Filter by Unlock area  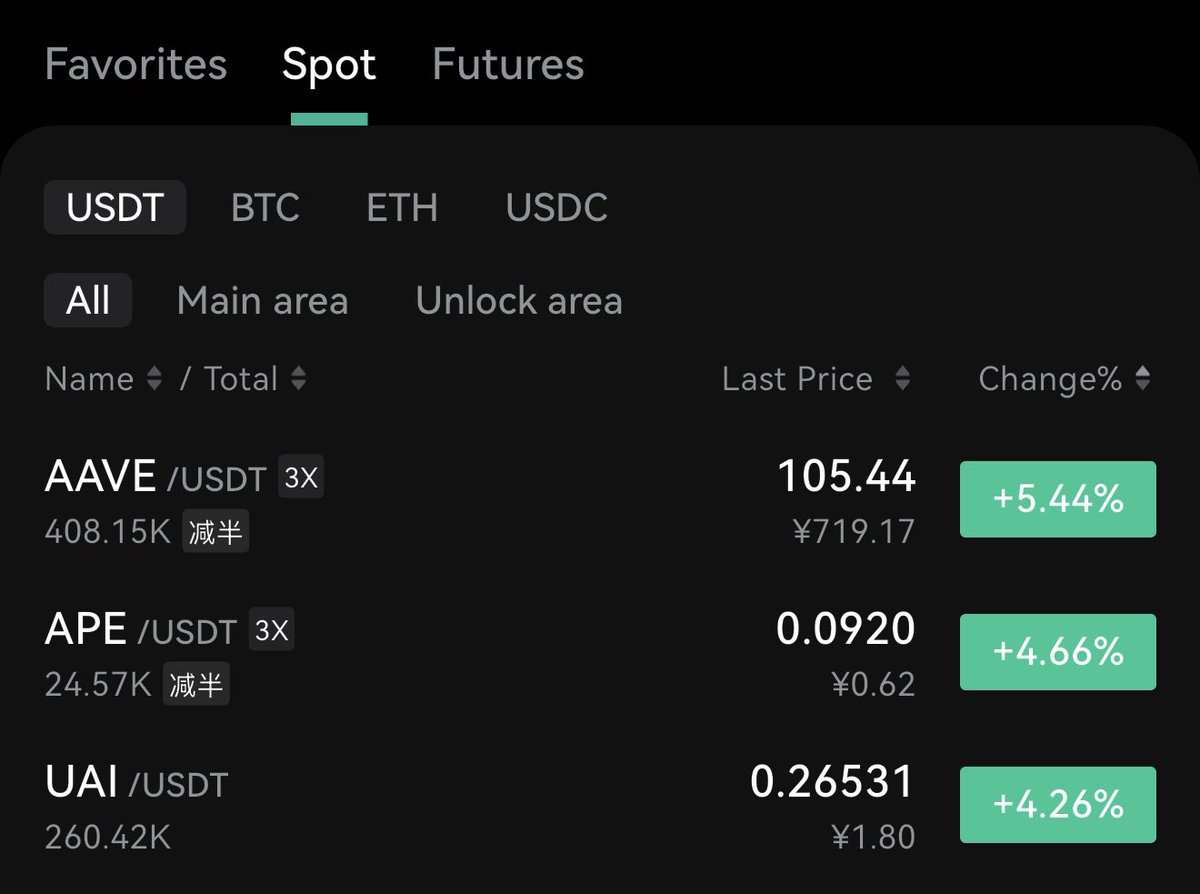519,301
